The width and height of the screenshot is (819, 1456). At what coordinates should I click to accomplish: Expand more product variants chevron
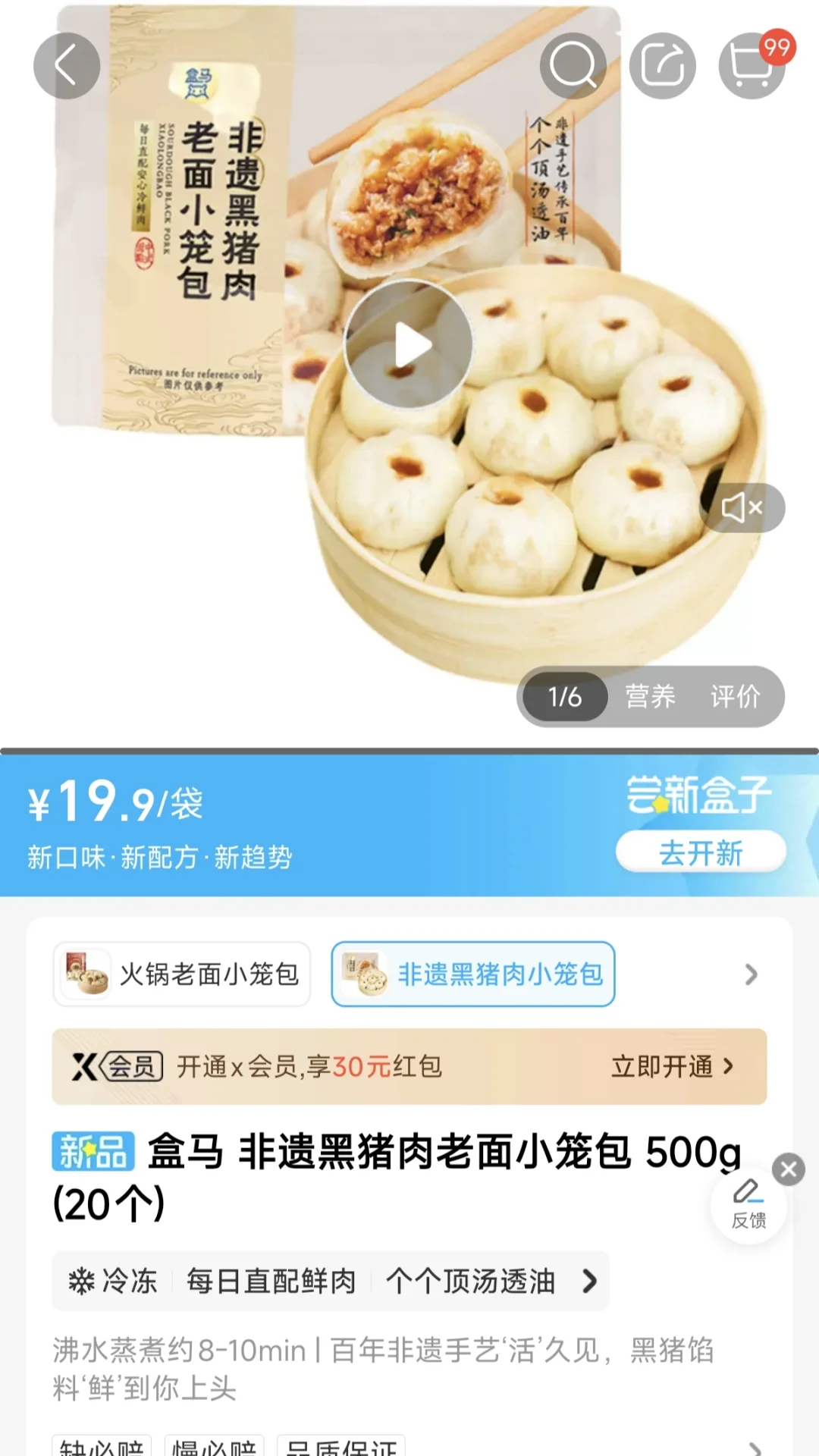click(x=751, y=974)
